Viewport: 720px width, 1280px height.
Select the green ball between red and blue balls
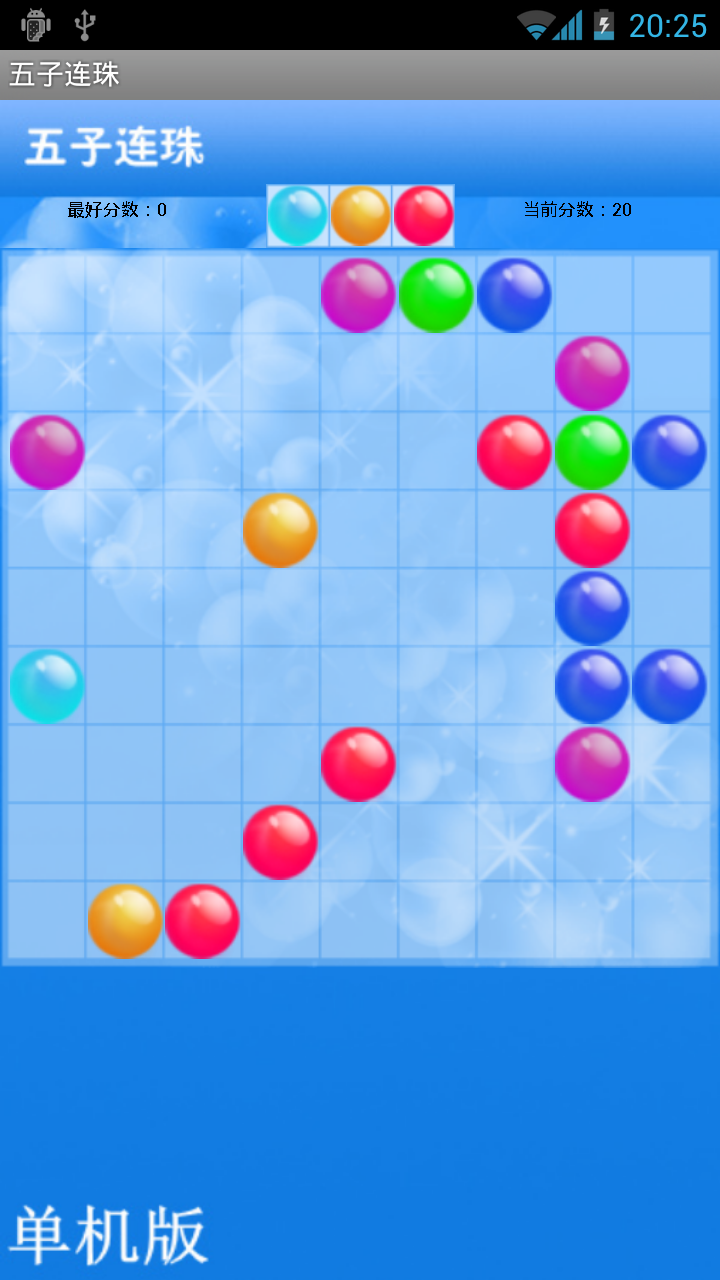pos(592,452)
